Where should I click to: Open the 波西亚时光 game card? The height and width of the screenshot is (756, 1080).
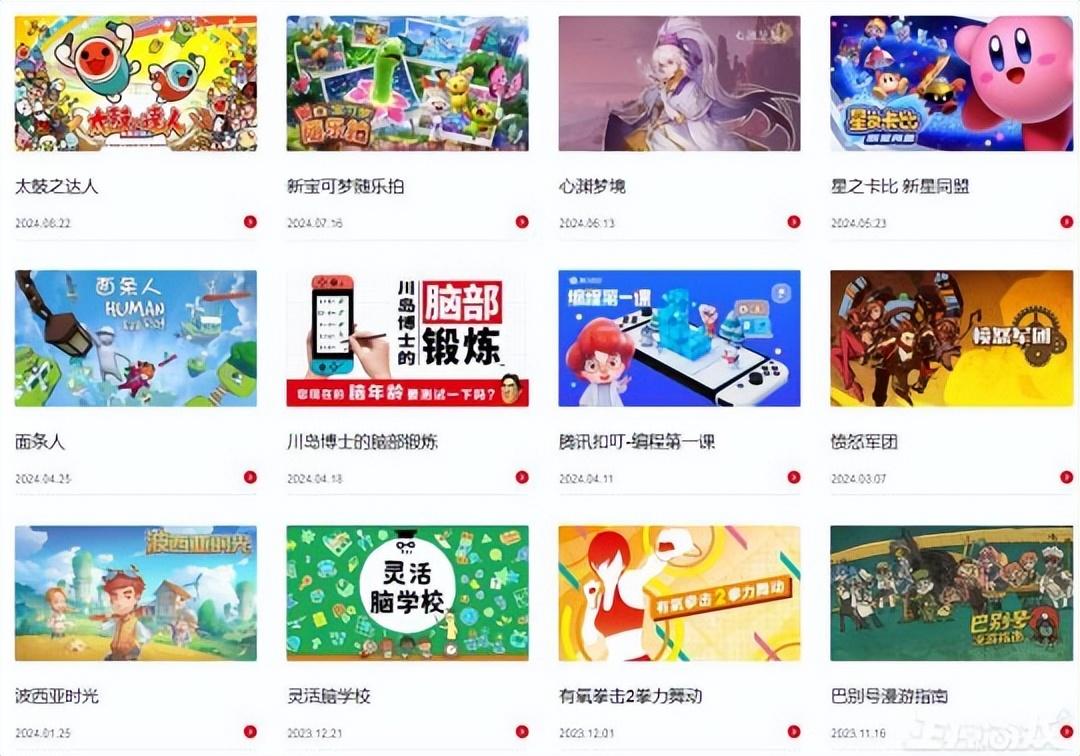point(135,593)
